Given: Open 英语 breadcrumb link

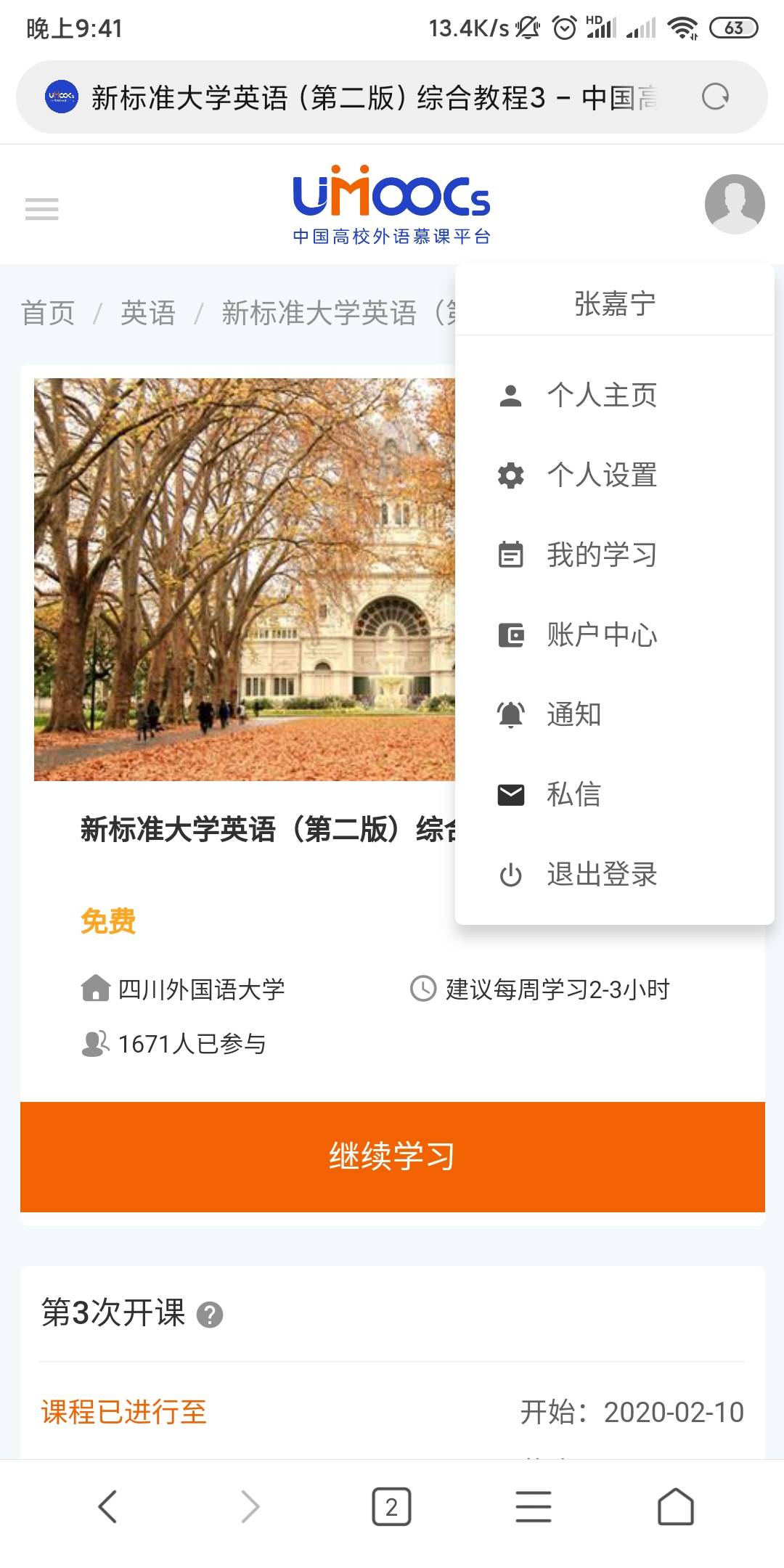Looking at the screenshot, I should click(x=148, y=313).
